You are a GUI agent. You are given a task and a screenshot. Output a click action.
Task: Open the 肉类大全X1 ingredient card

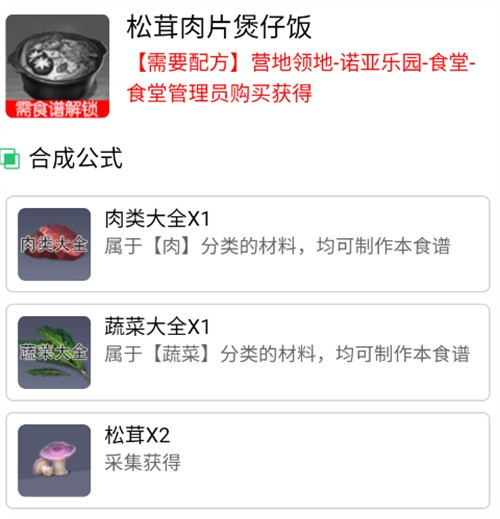pyautogui.click(x=248, y=244)
